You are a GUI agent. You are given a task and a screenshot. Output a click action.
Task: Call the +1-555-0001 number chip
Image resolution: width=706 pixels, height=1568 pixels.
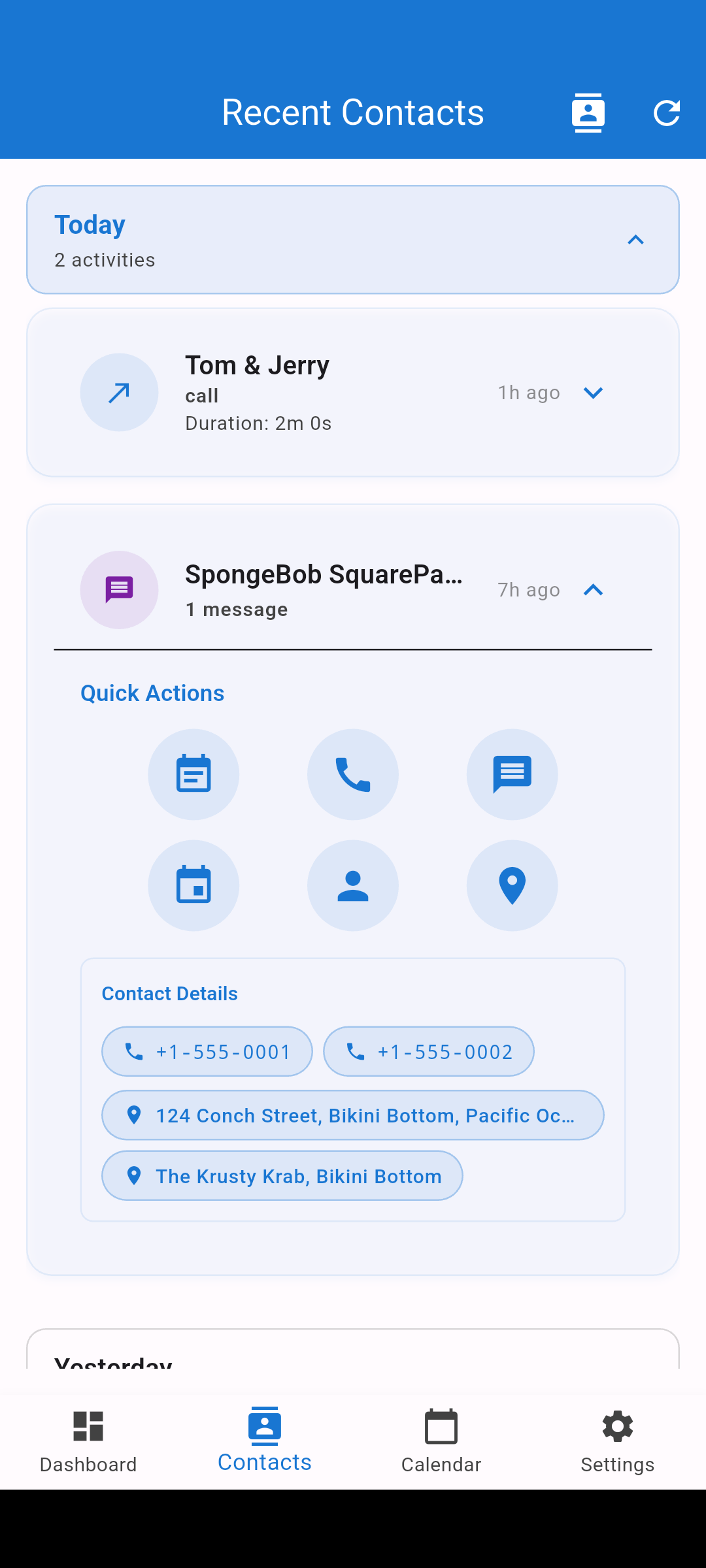[x=207, y=1051]
